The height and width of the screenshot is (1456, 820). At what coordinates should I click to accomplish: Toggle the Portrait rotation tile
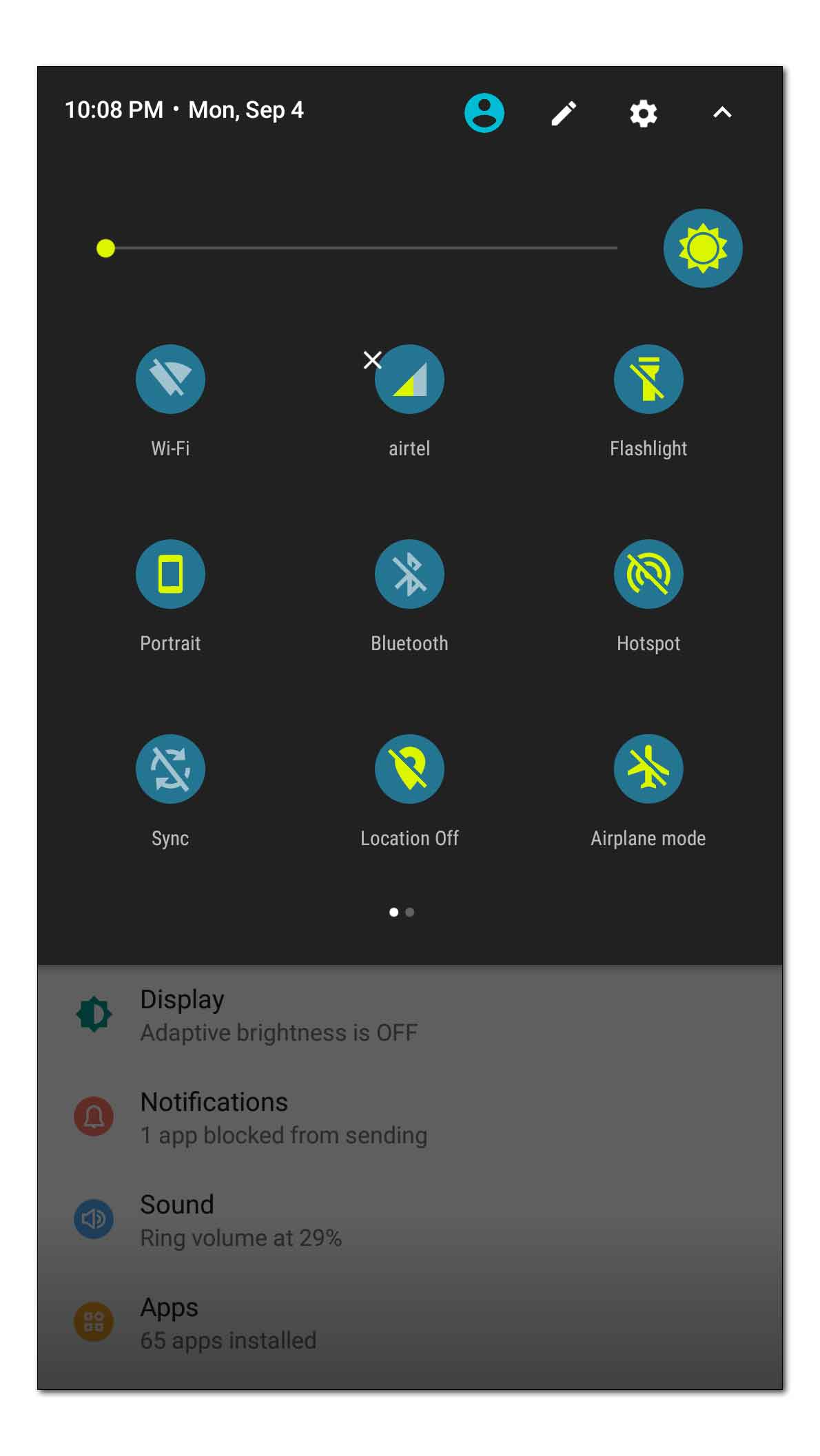click(170, 574)
